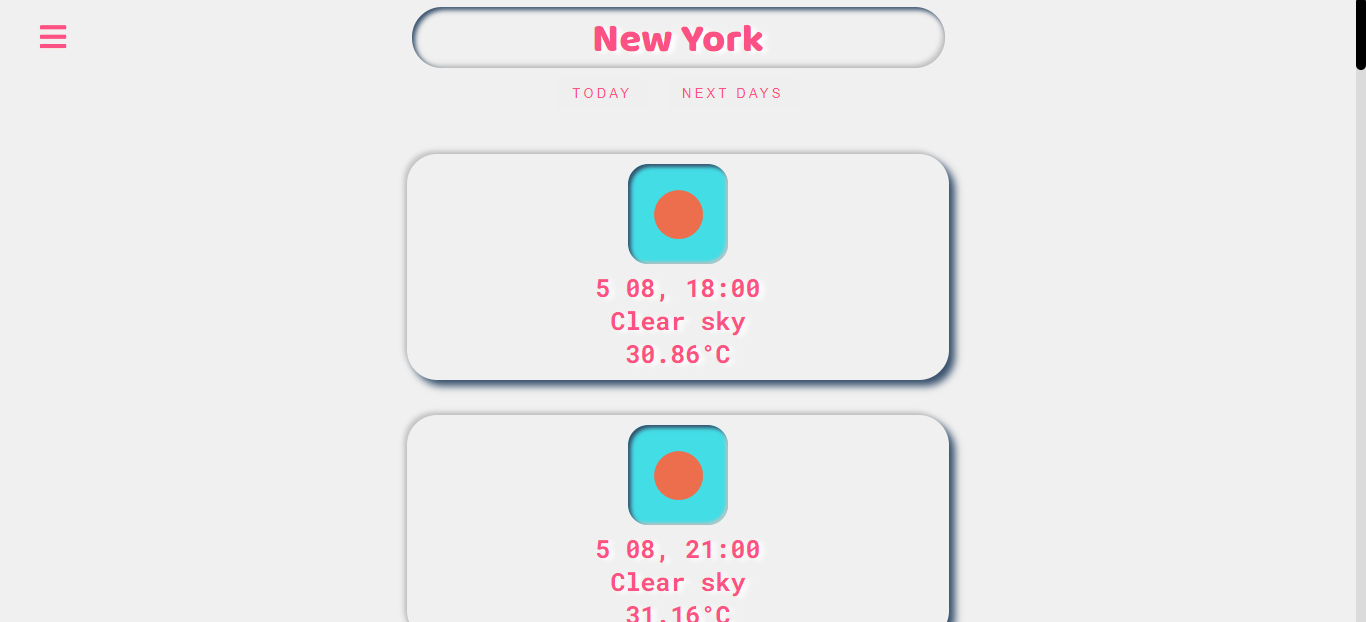1366x622 pixels.
Task: Tap the New York city field
Action: [x=678, y=39]
